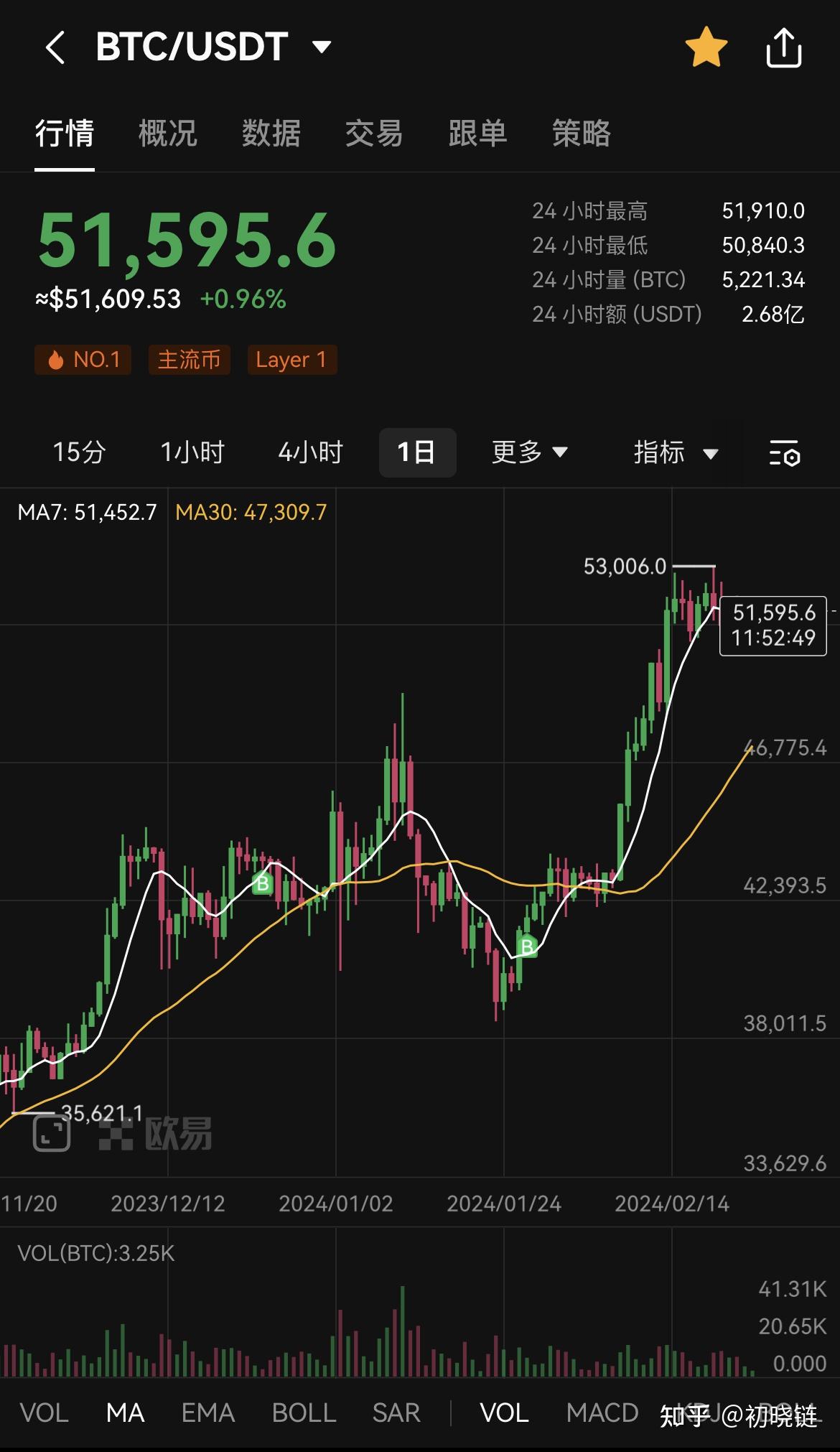Tap the star to favorite BTC/USDT
This screenshot has width=840, height=1452.
pos(706,46)
